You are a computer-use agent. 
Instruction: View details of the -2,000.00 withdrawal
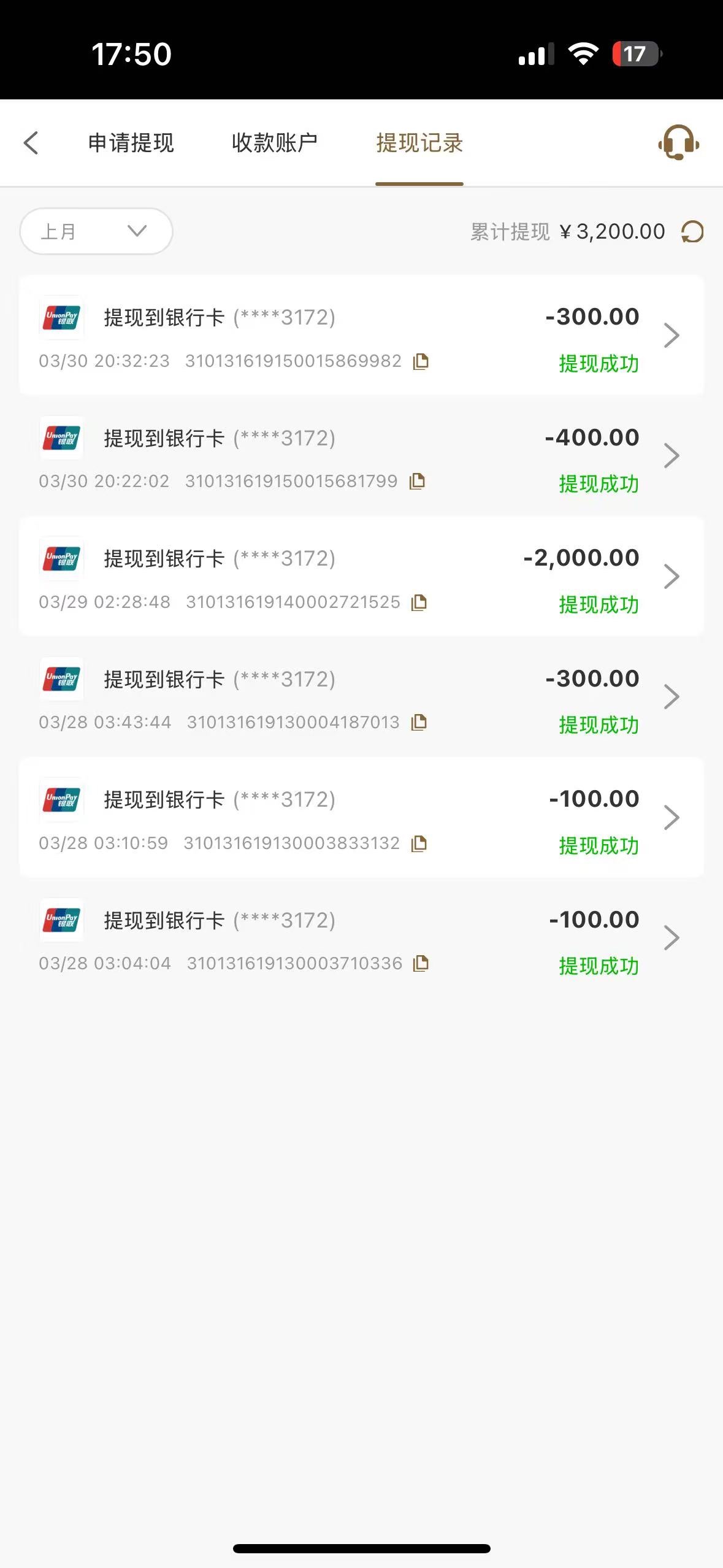(361, 577)
